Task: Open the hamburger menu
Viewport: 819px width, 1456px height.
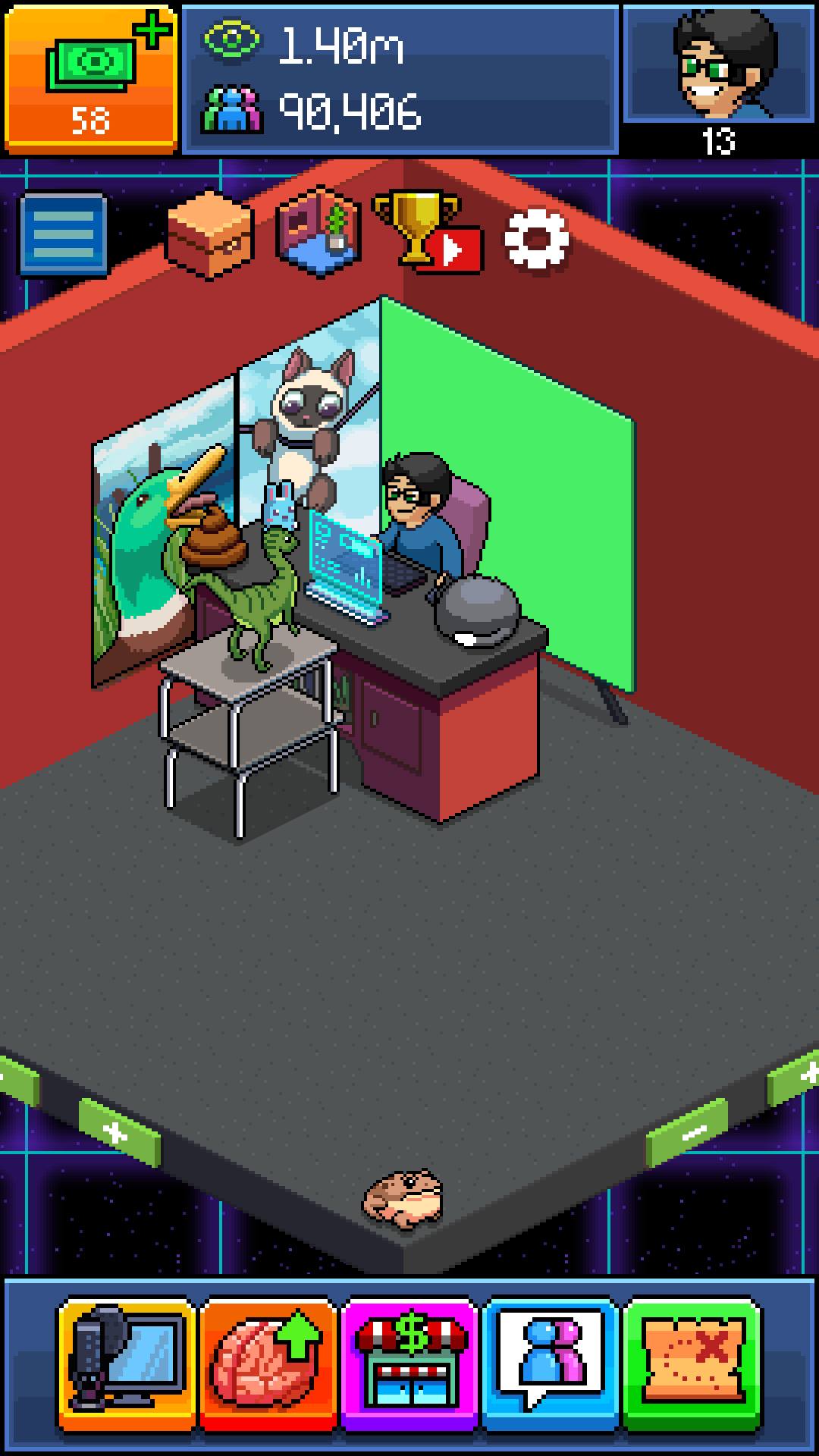Action: 64,234
